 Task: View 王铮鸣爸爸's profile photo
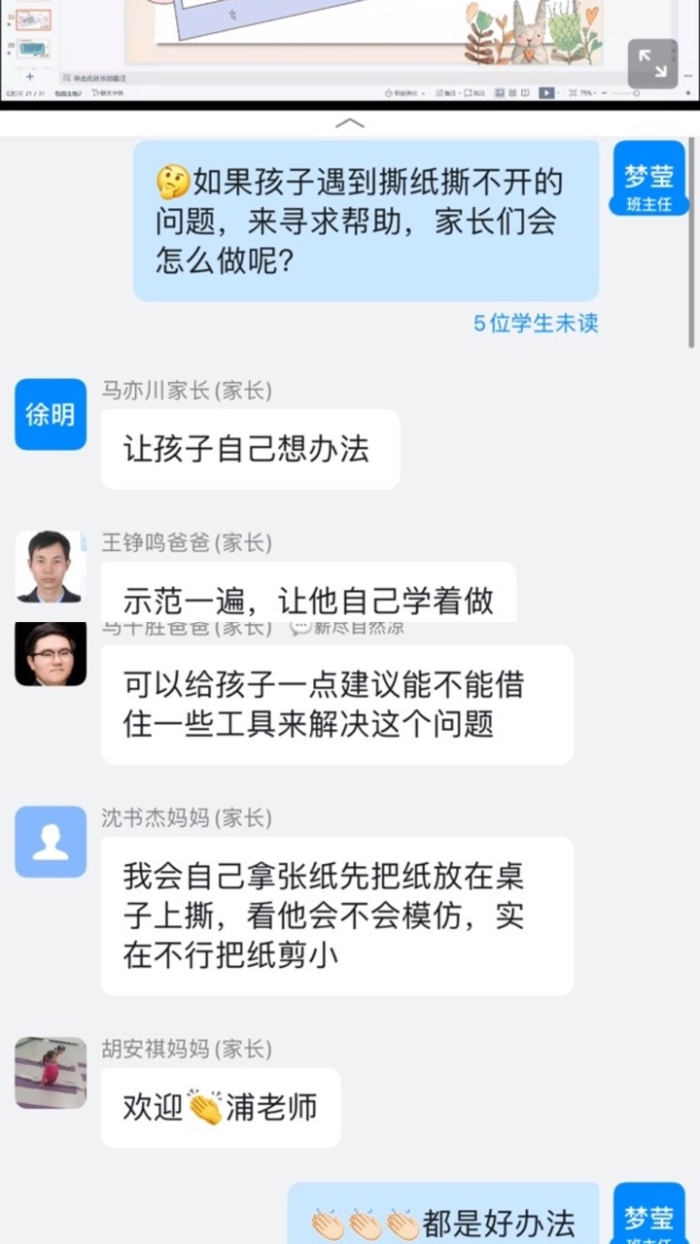[x=50, y=567]
